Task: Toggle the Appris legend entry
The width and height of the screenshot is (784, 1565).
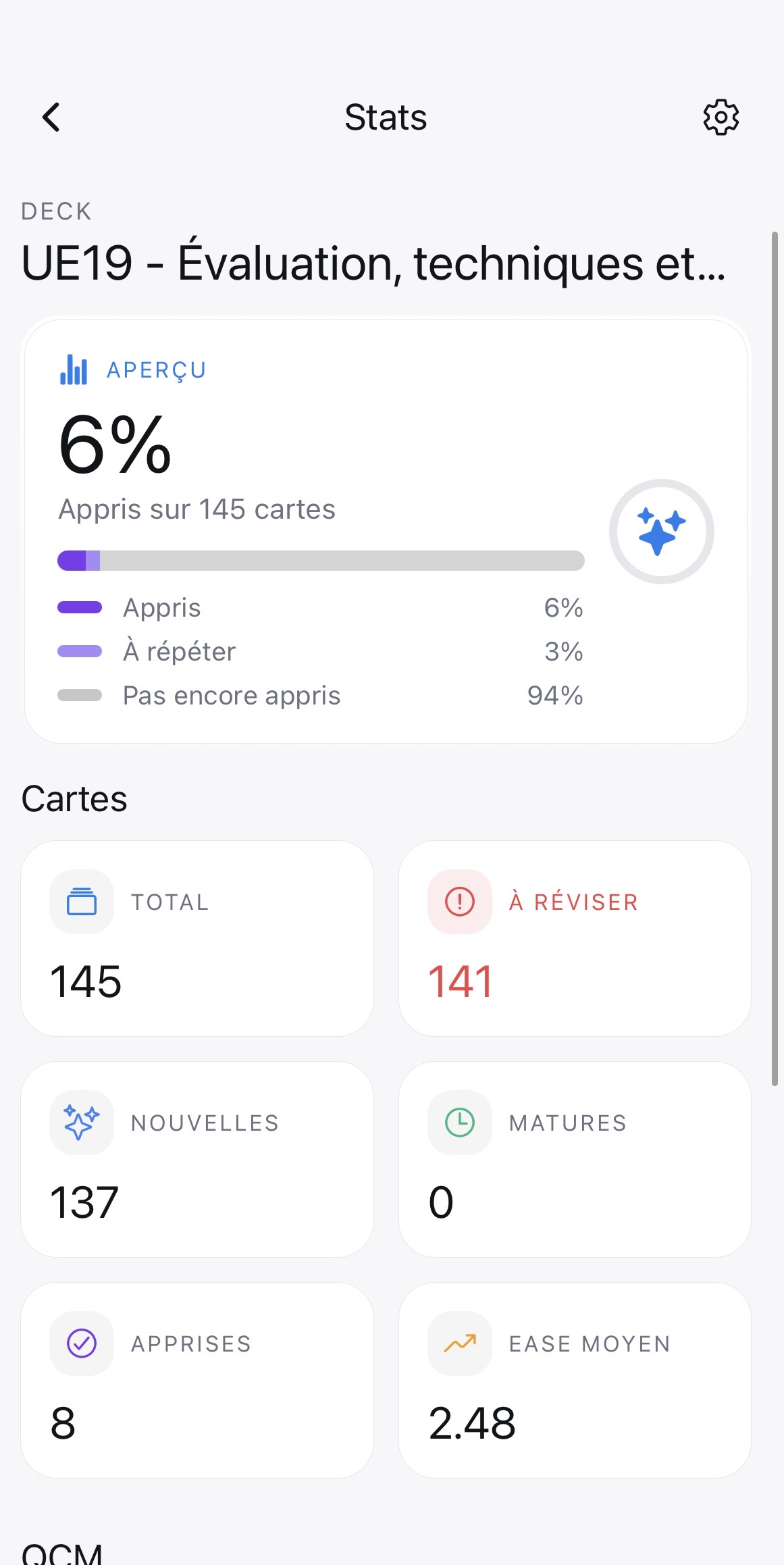Action: pos(161,607)
